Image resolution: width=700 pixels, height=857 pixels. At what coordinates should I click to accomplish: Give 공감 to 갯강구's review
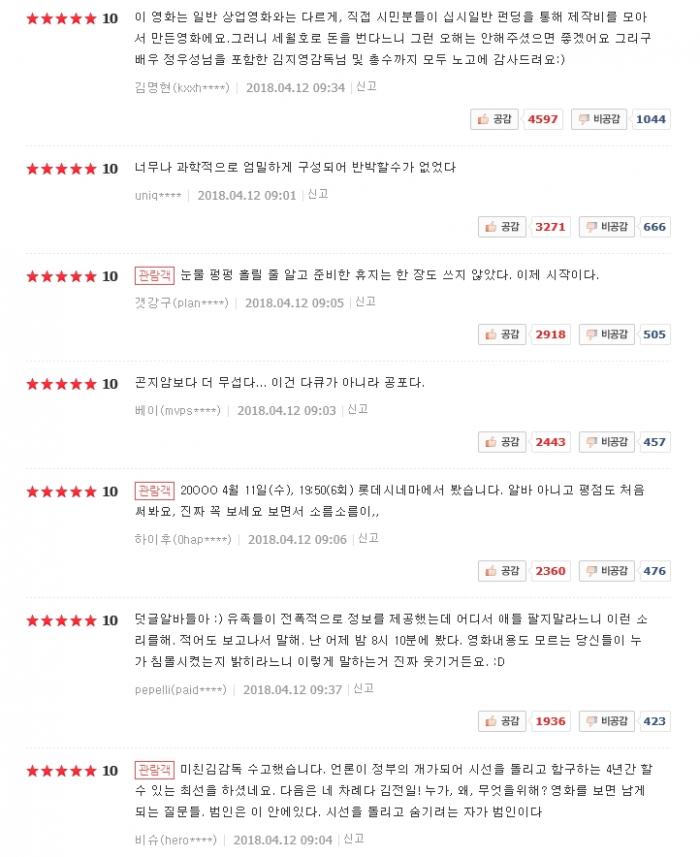(502, 334)
